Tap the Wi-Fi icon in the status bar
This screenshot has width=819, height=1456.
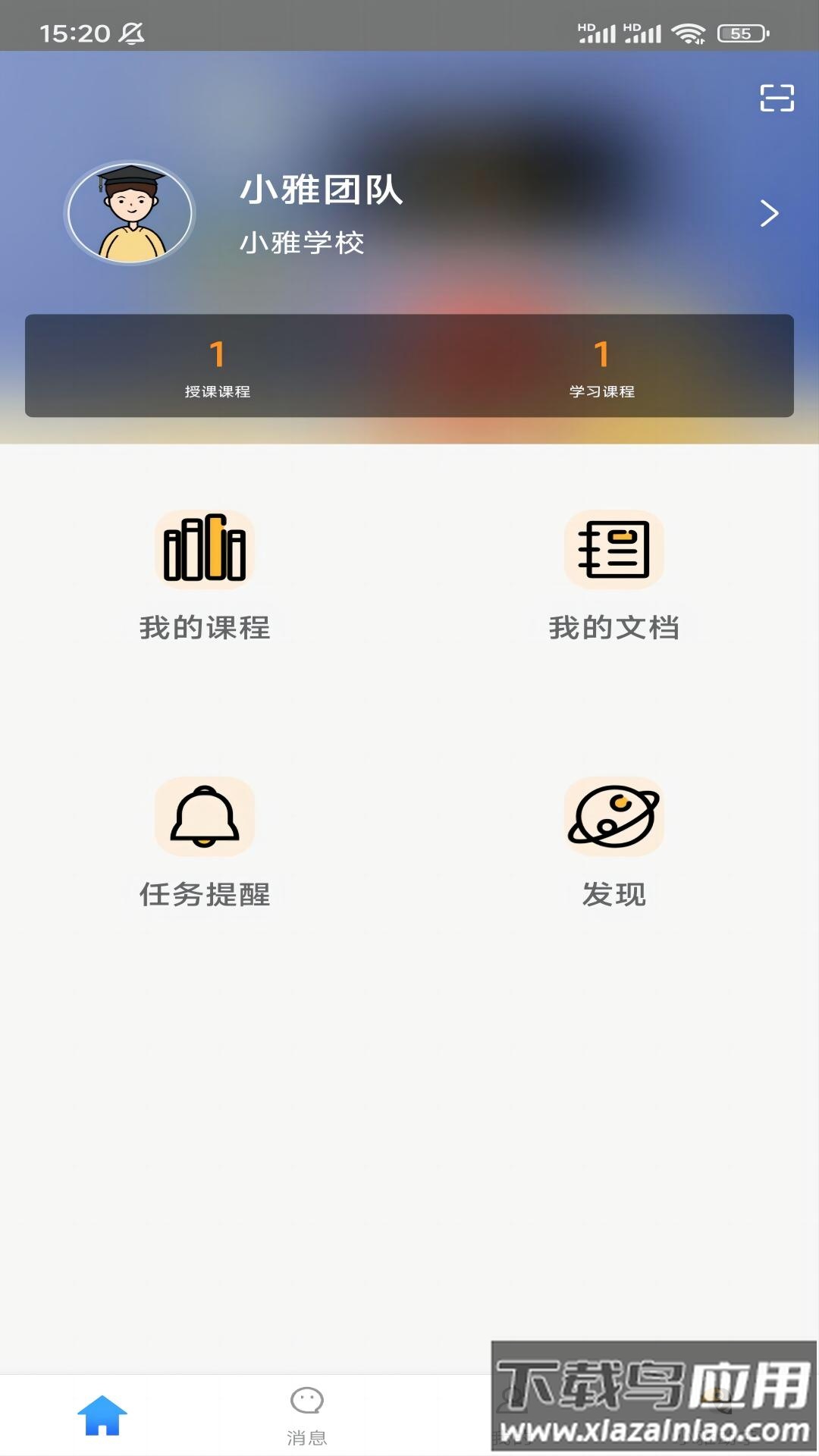click(x=689, y=32)
